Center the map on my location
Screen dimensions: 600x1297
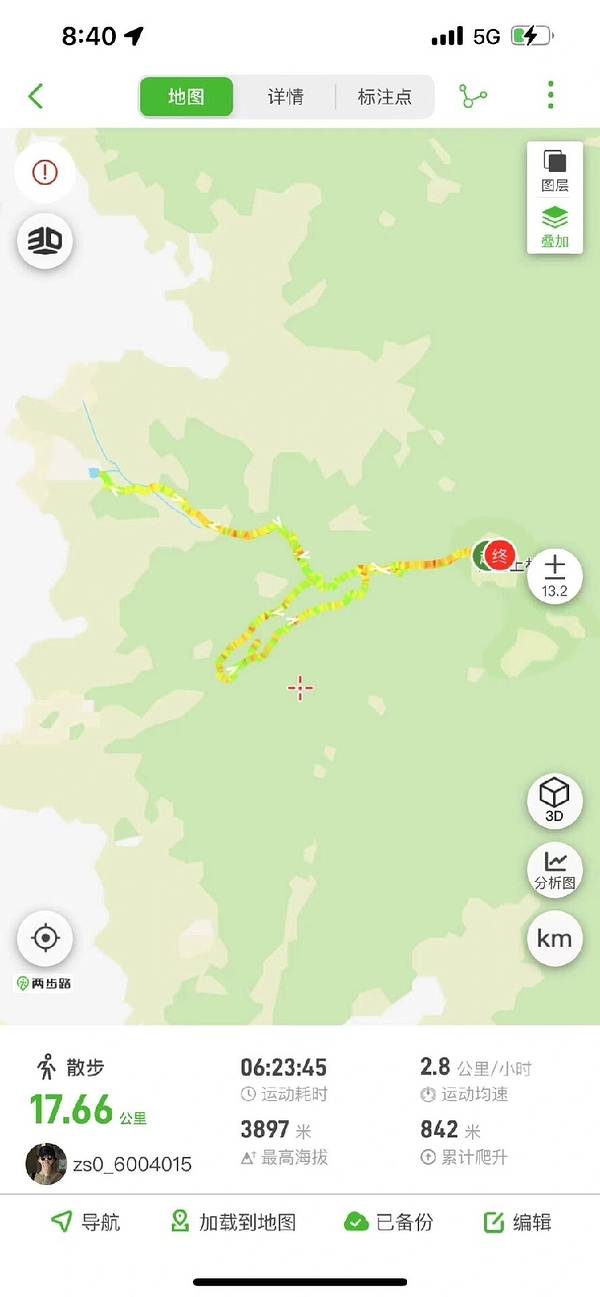coord(45,938)
